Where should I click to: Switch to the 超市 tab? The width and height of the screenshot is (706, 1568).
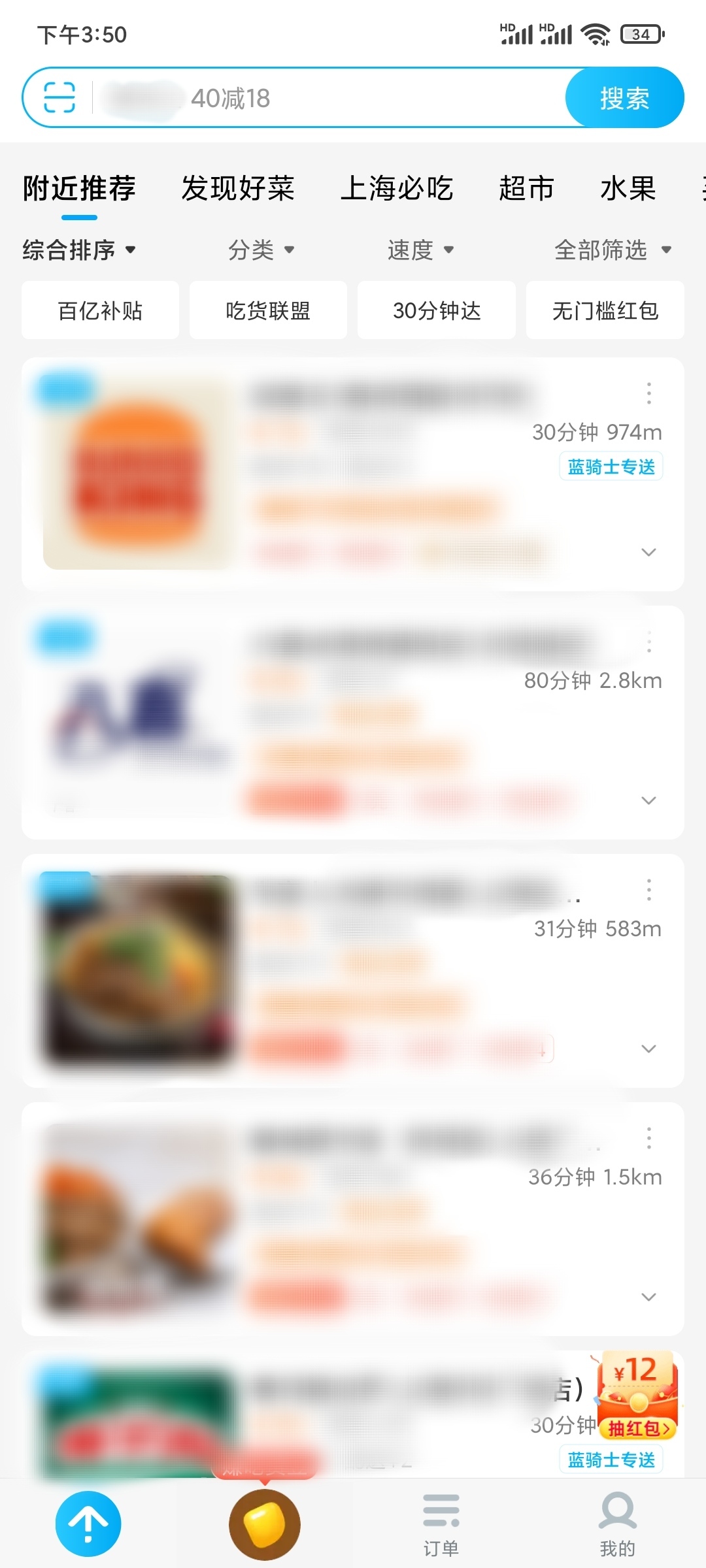pyautogui.click(x=526, y=188)
